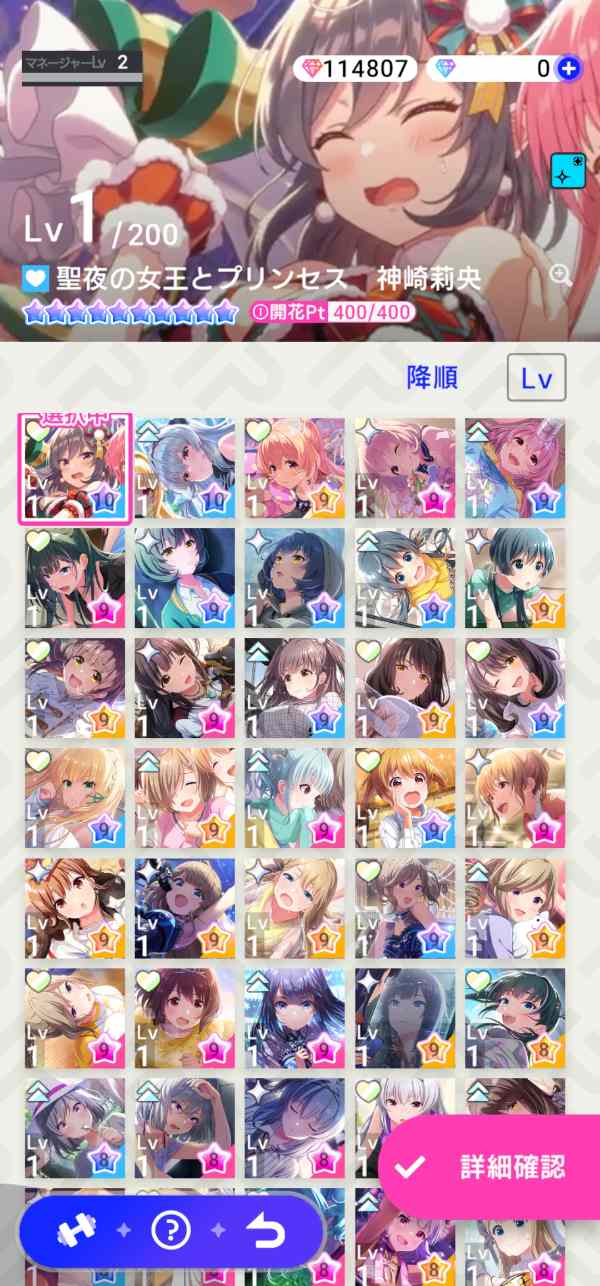
Task: Open the help question mark
Action: pos(170,1231)
